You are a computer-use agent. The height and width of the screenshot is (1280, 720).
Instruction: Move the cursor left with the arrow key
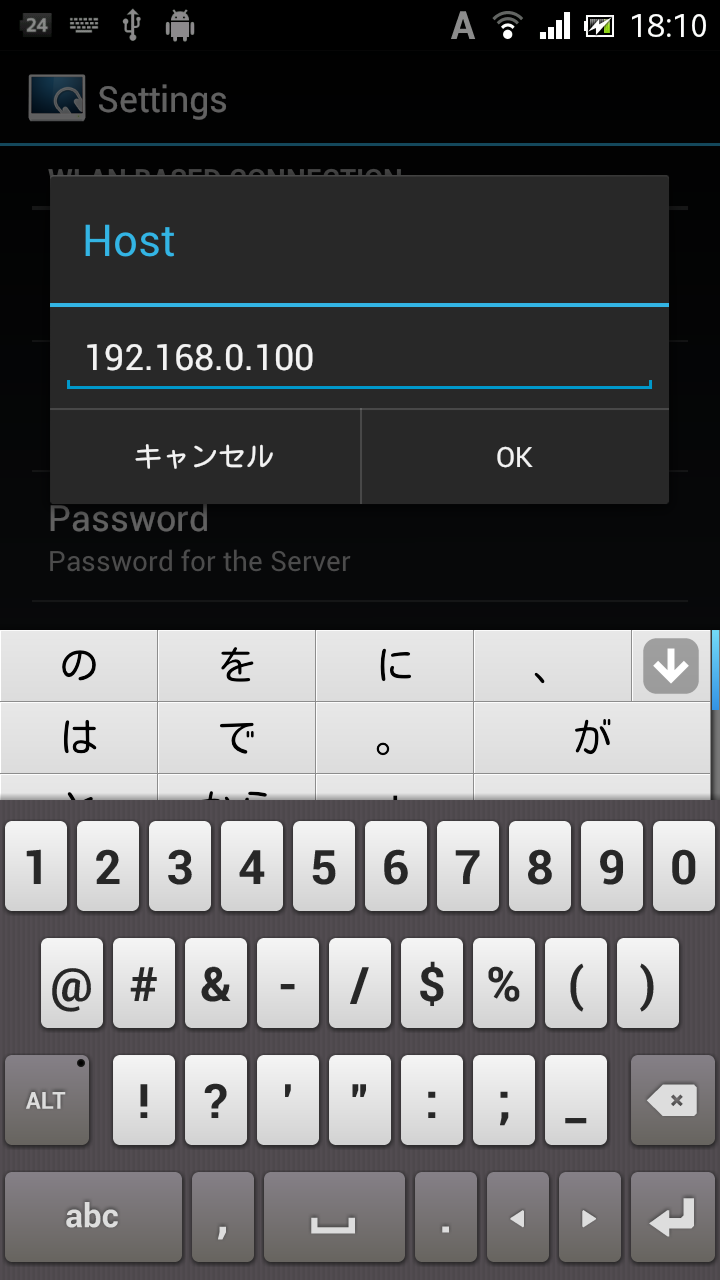(518, 1217)
